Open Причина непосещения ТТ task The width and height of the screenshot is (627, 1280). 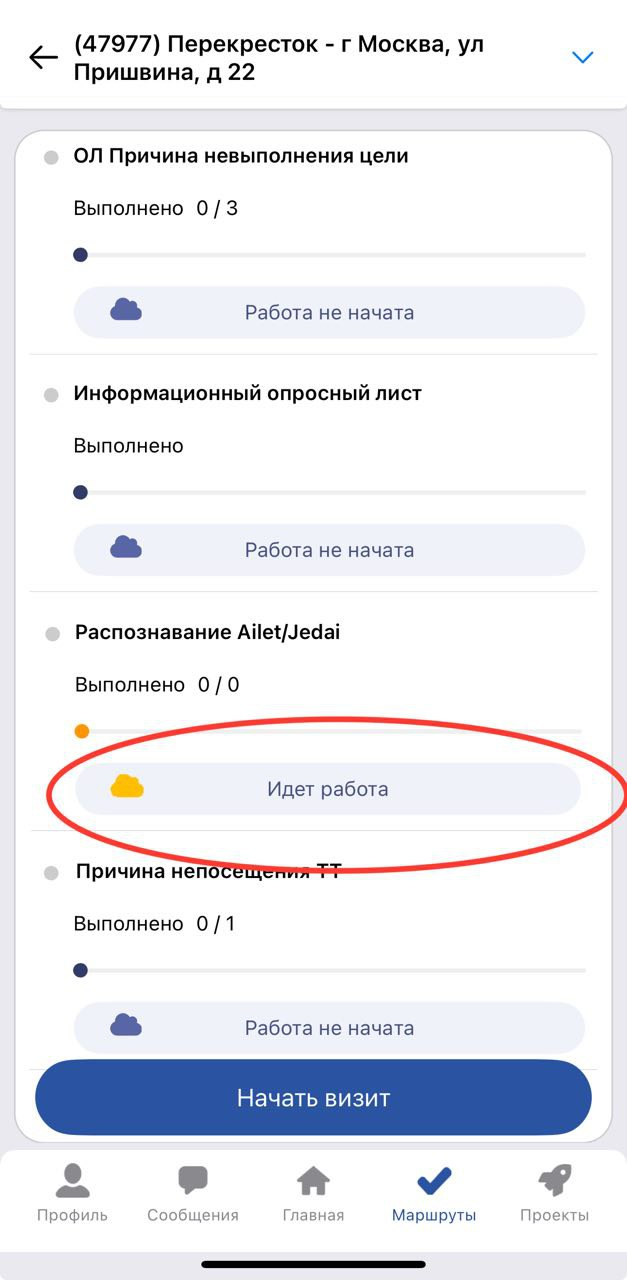click(x=208, y=871)
